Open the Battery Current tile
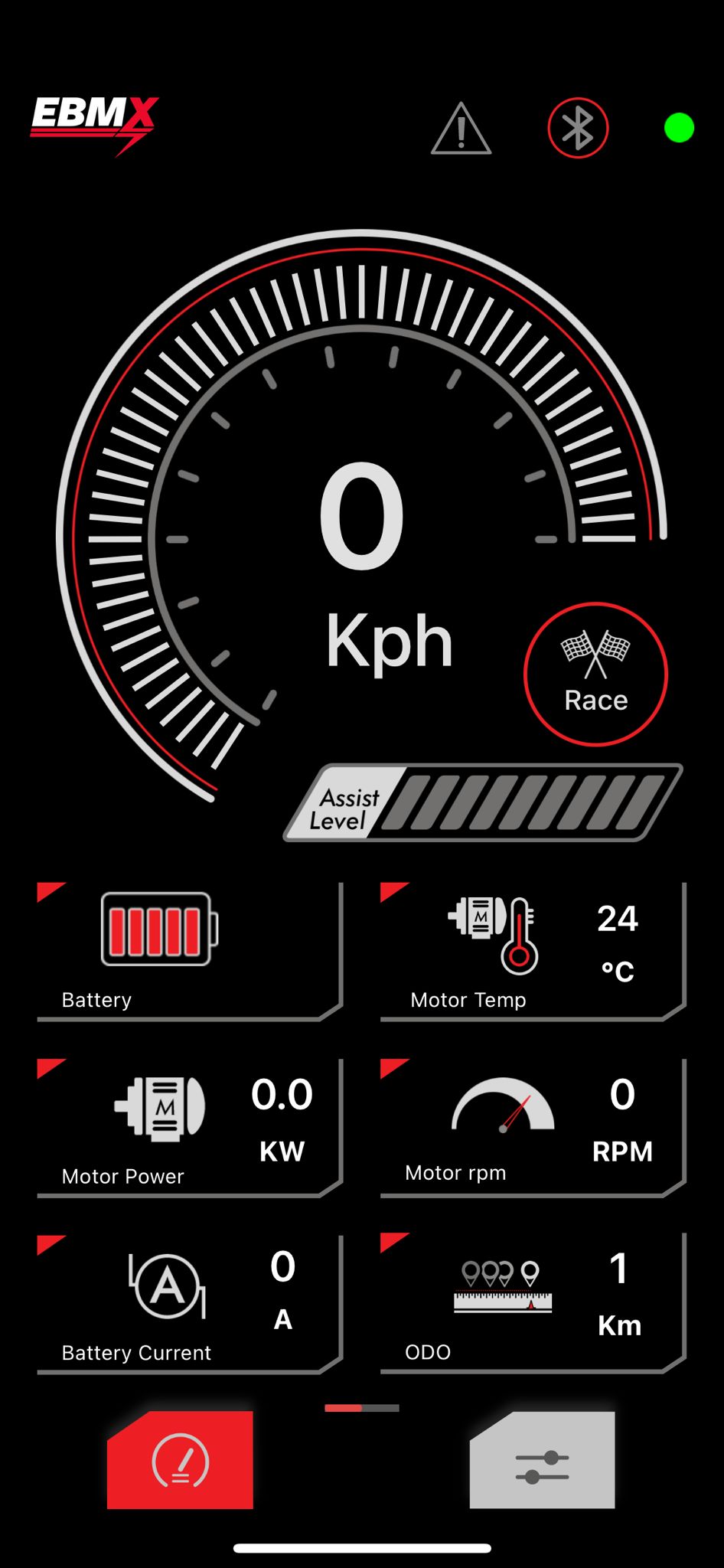The image size is (724, 1568). pos(189,1303)
